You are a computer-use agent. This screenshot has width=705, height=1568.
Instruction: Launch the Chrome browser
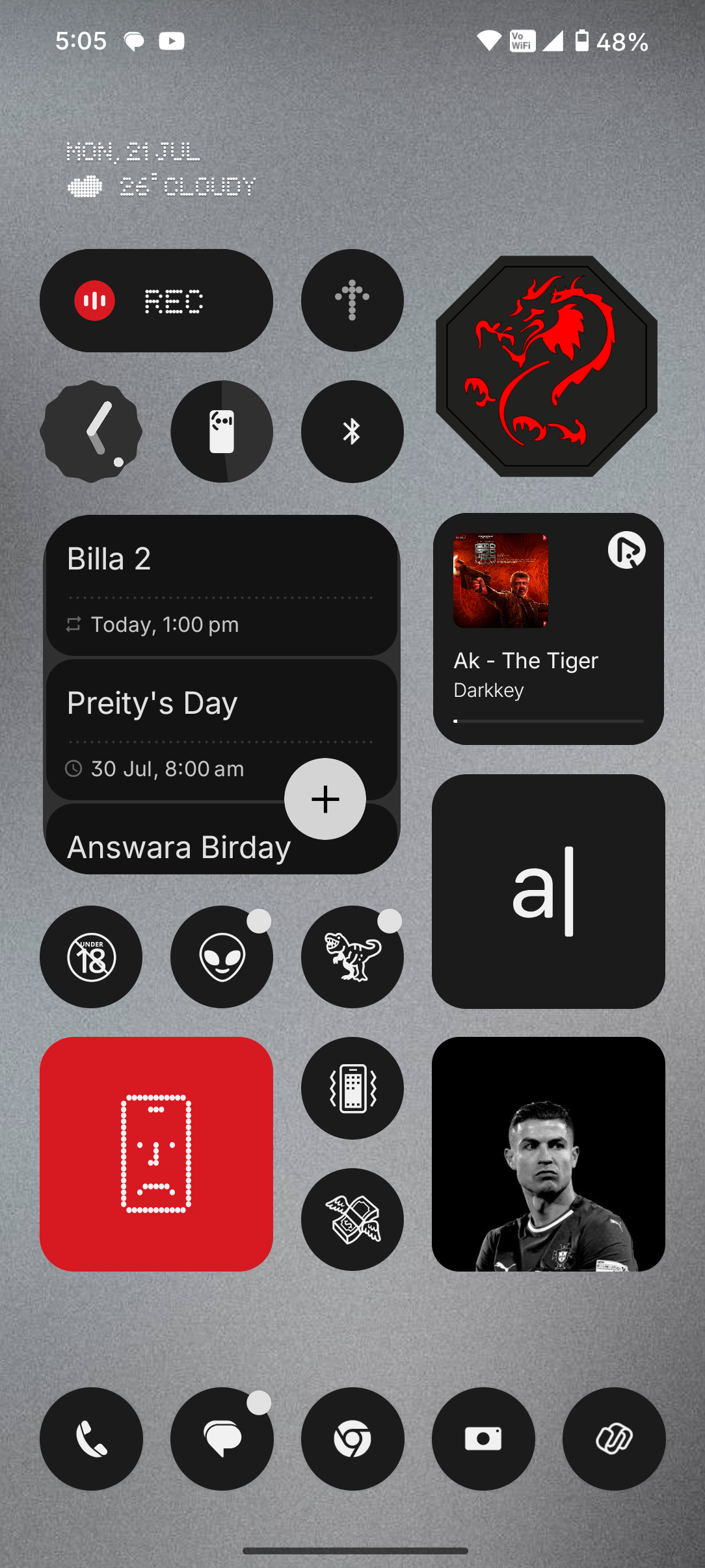(x=352, y=1439)
